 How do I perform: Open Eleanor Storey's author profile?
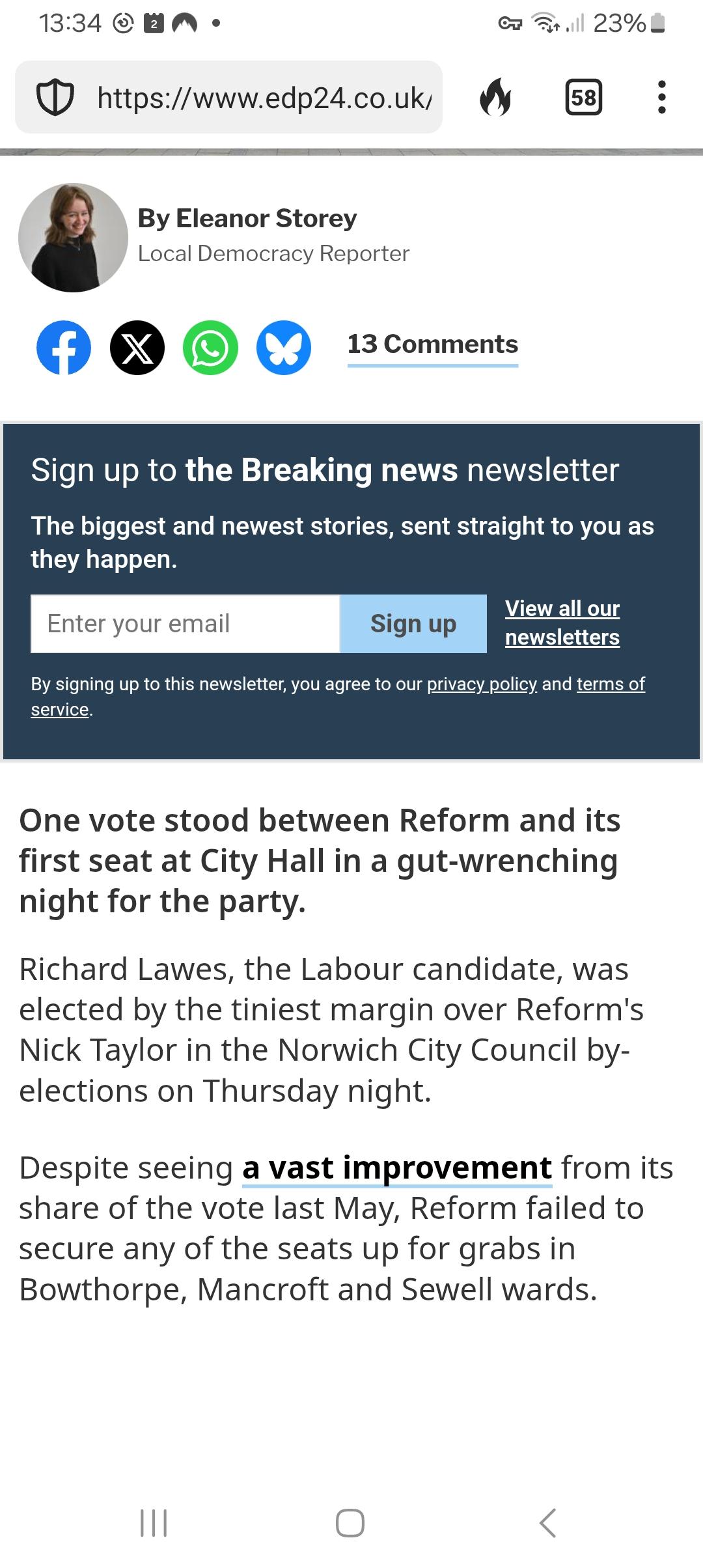pos(247,218)
